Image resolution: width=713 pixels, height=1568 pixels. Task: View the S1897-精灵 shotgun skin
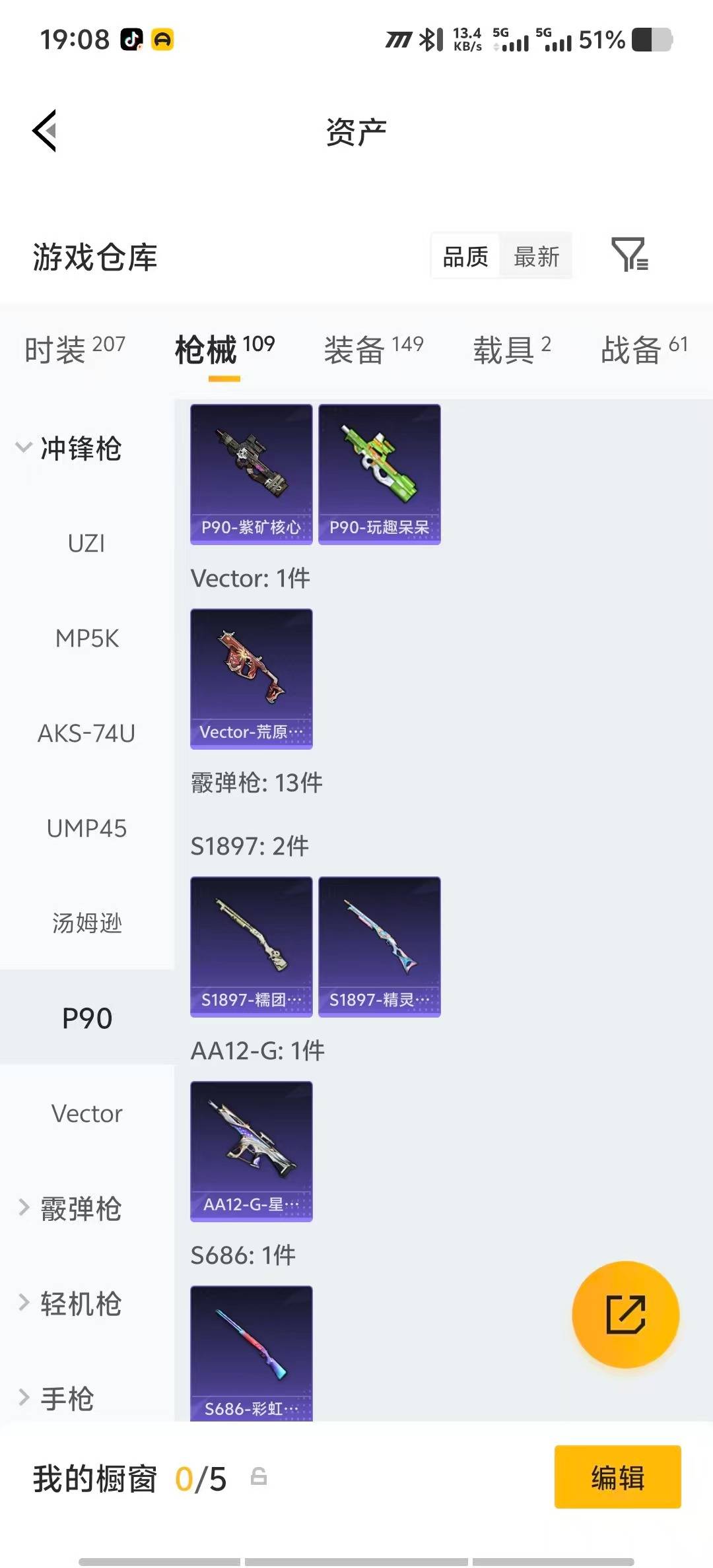[x=380, y=946]
